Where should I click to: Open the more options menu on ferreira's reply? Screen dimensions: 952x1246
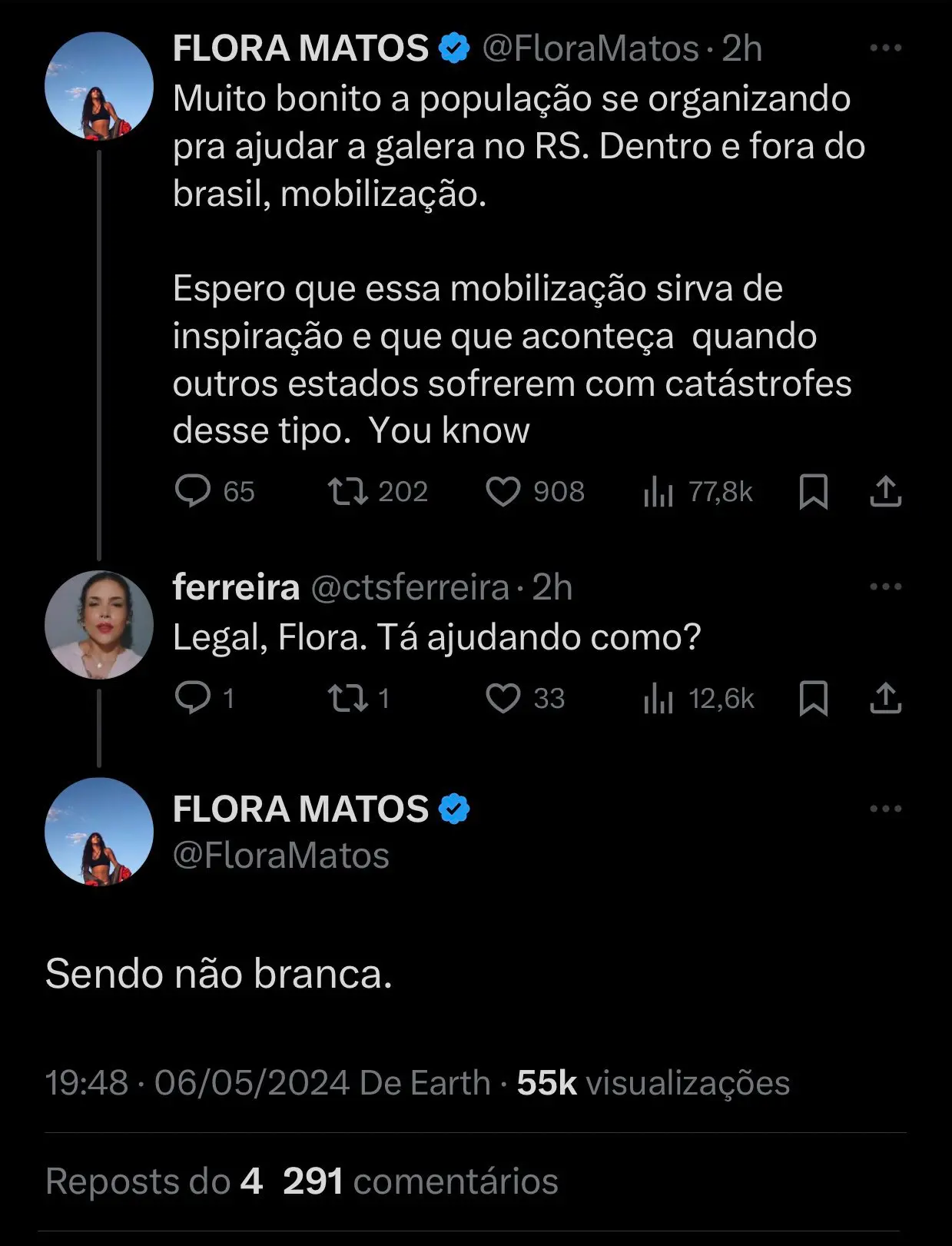pyautogui.click(x=885, y=586)
